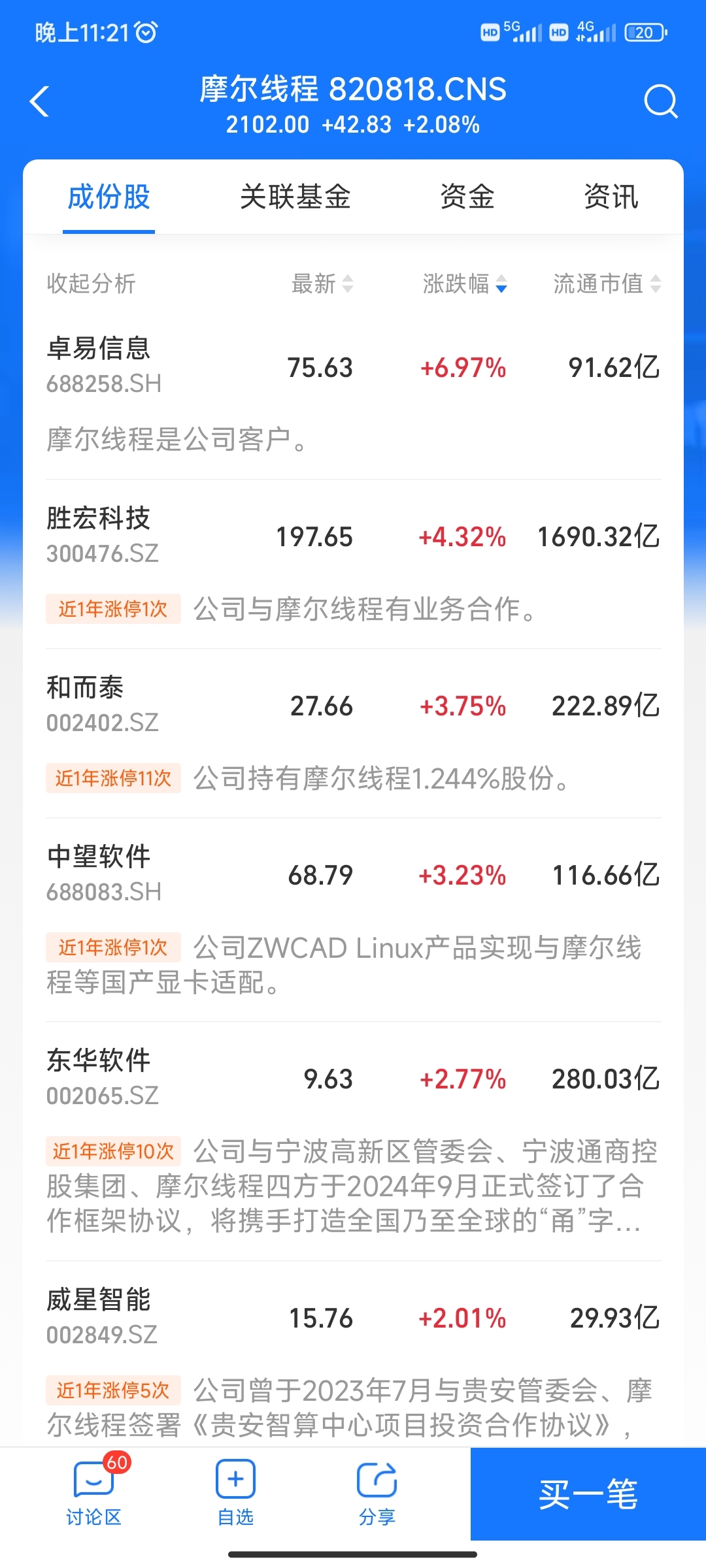The image size is (706, 1568).
Task: Tap the 买一笔 buy button
Action: (588, 1494)
